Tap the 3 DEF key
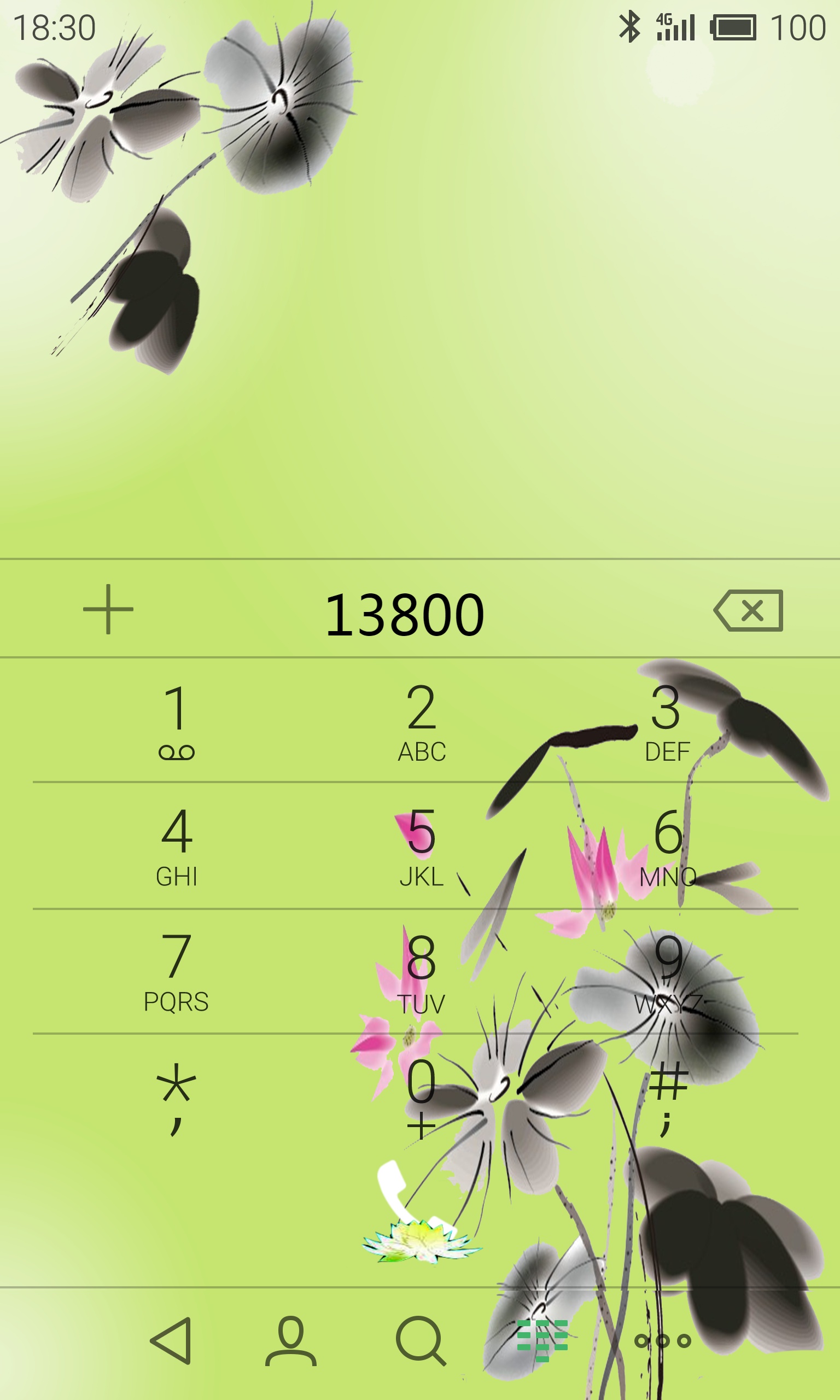This screenshot has width=840, height=1400. [667, 721]
